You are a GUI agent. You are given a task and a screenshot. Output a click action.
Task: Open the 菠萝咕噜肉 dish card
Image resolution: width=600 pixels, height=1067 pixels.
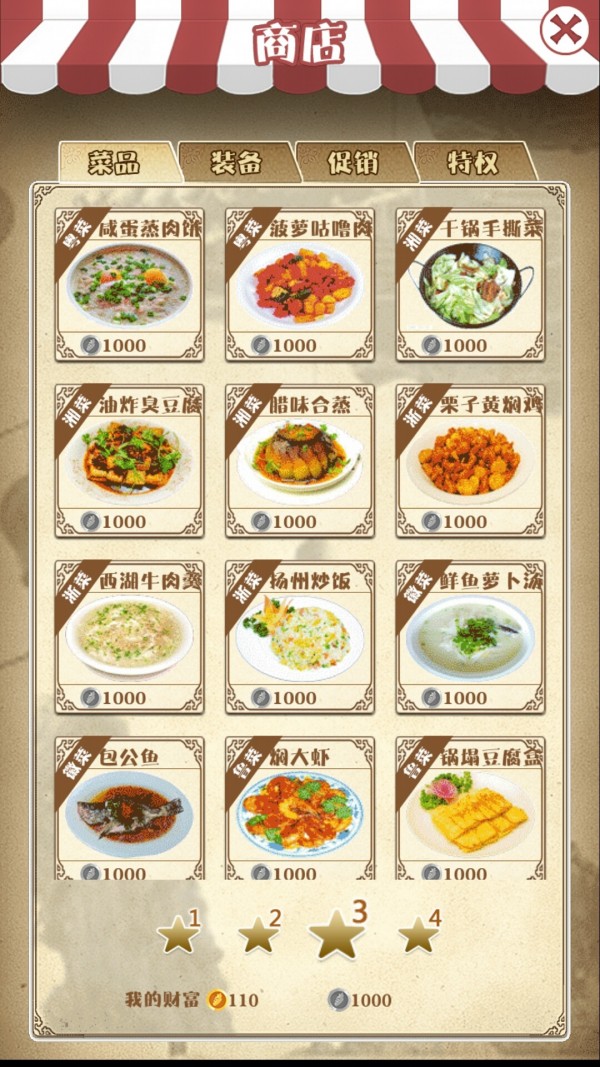point(299,285)
